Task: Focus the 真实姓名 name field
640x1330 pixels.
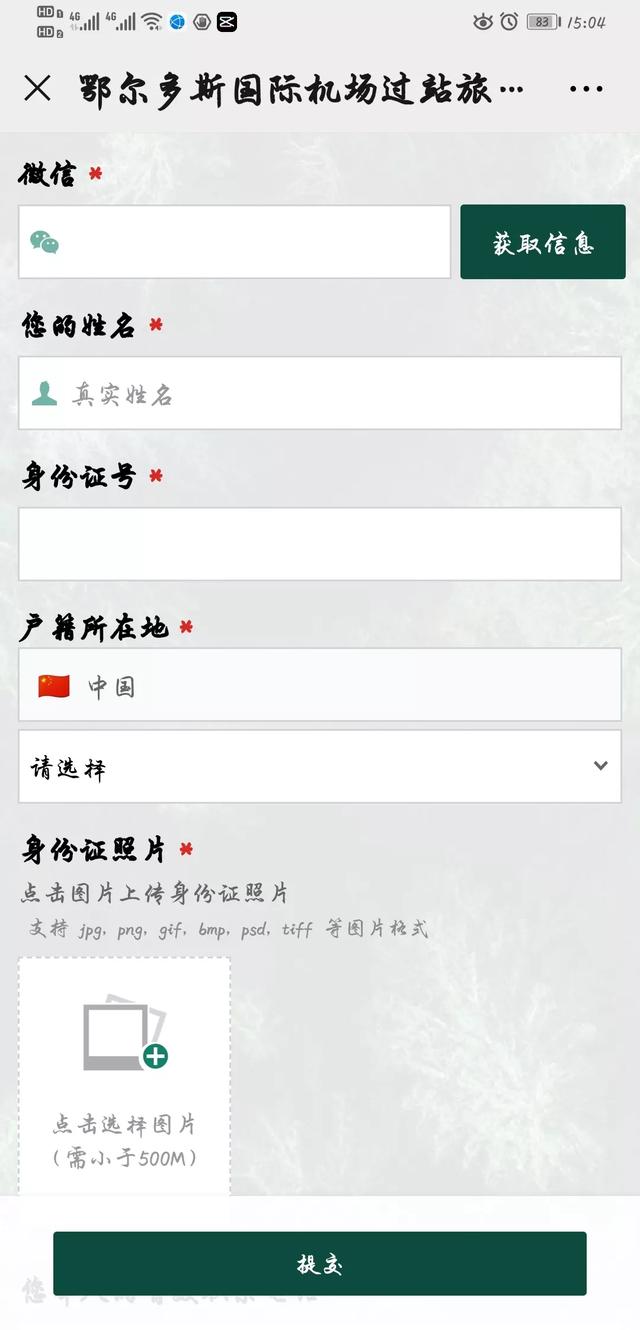Action: [320, 394]
